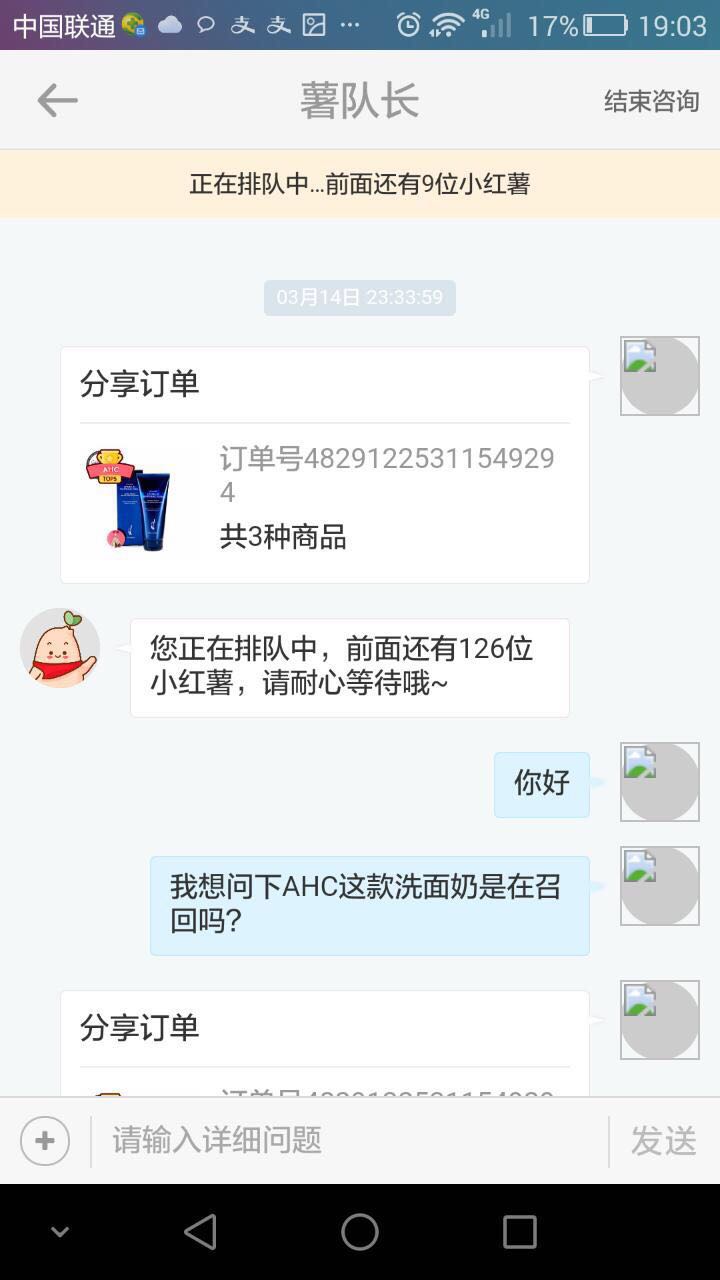Screen dimensions: 720x1280
Task: Tap the avatar next to the shared order
Action: [659, 376]
